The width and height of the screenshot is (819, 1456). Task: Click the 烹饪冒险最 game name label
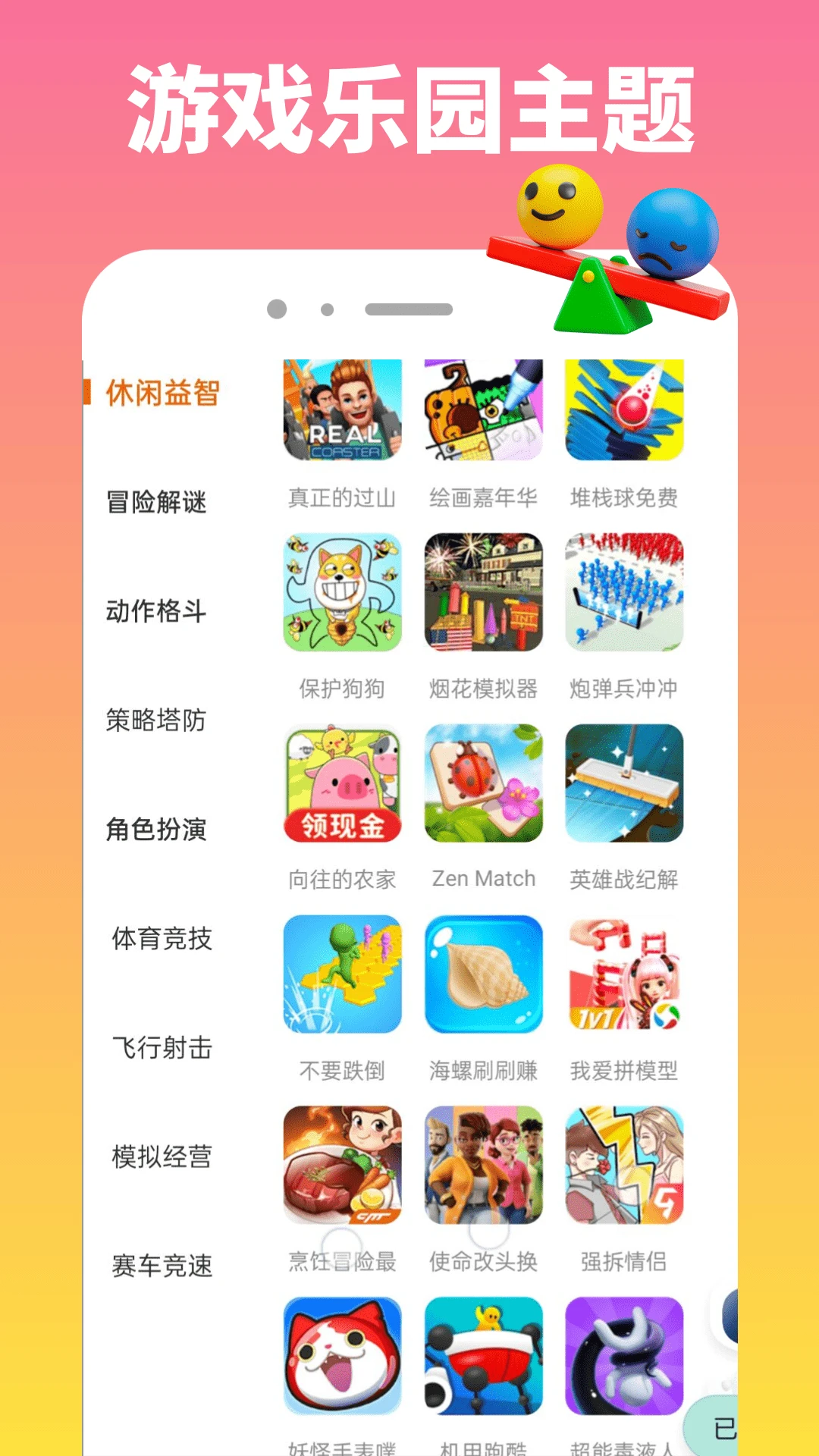(x=342, y=1259)
